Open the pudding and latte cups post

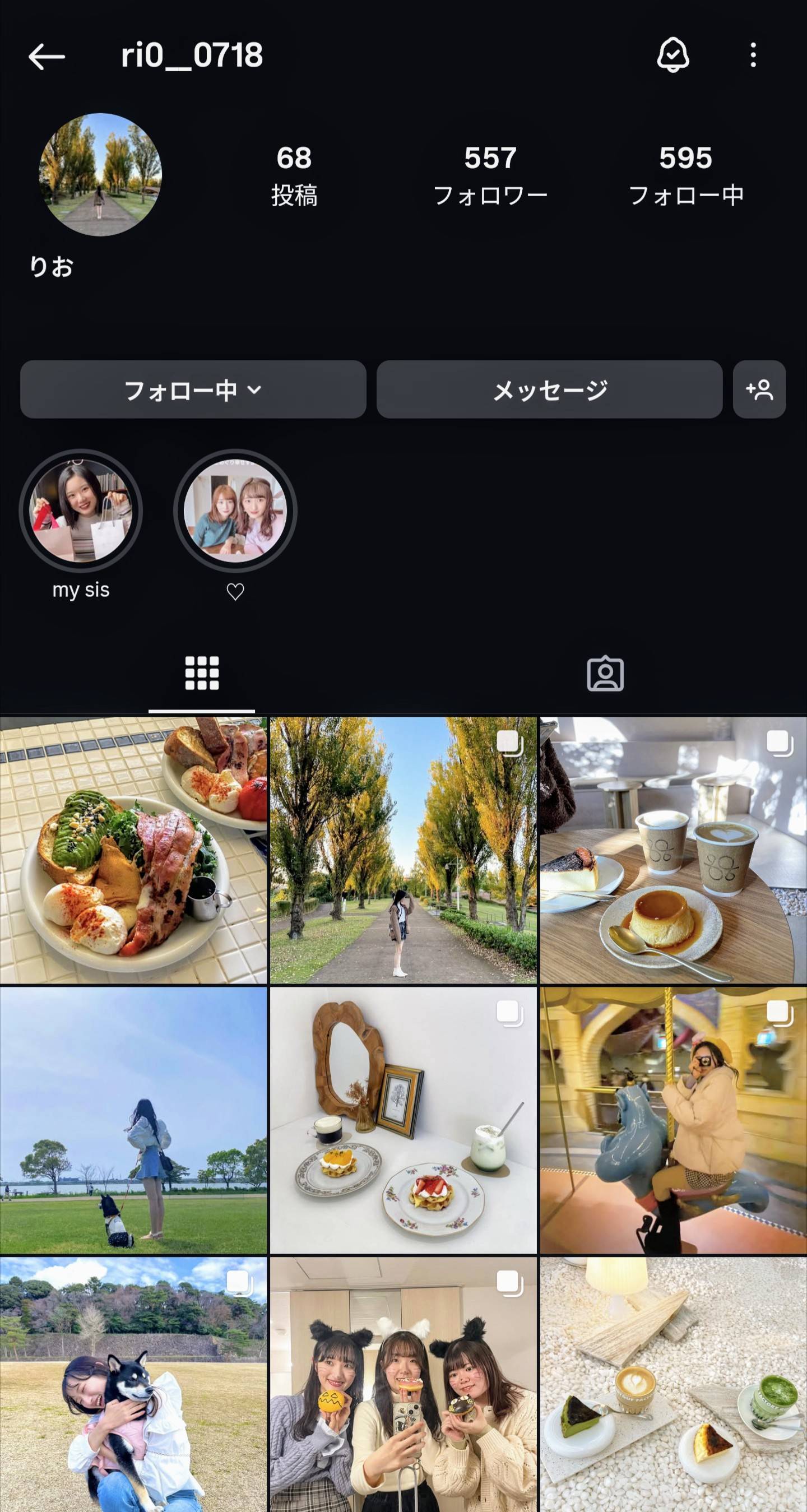pyautogui.click(x=673, y=850)
